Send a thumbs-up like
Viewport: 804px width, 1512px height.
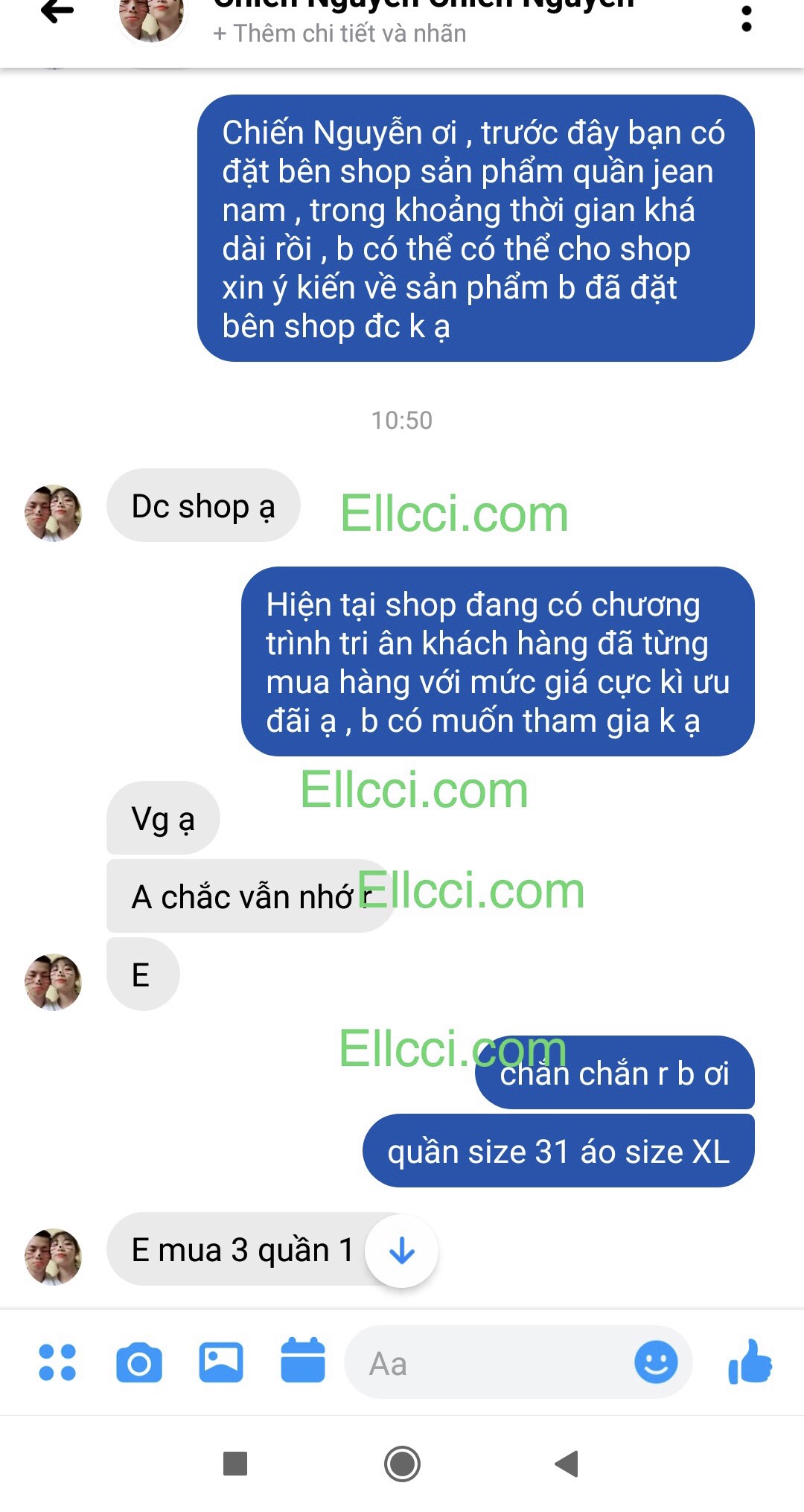[x=750, y=1362]
